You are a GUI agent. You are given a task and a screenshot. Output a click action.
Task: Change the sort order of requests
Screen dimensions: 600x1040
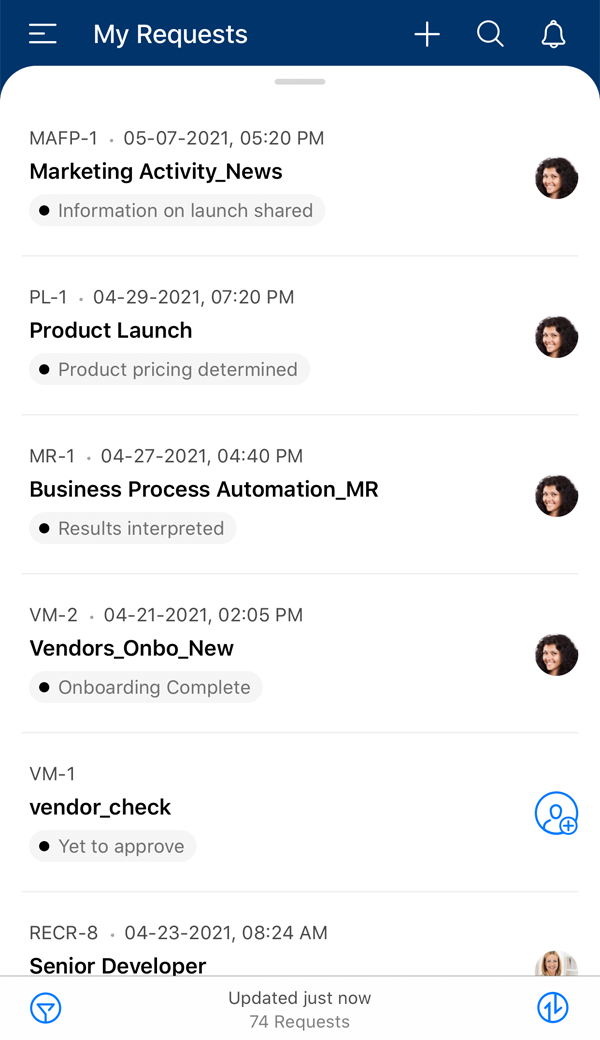[x=553, y=1008]
